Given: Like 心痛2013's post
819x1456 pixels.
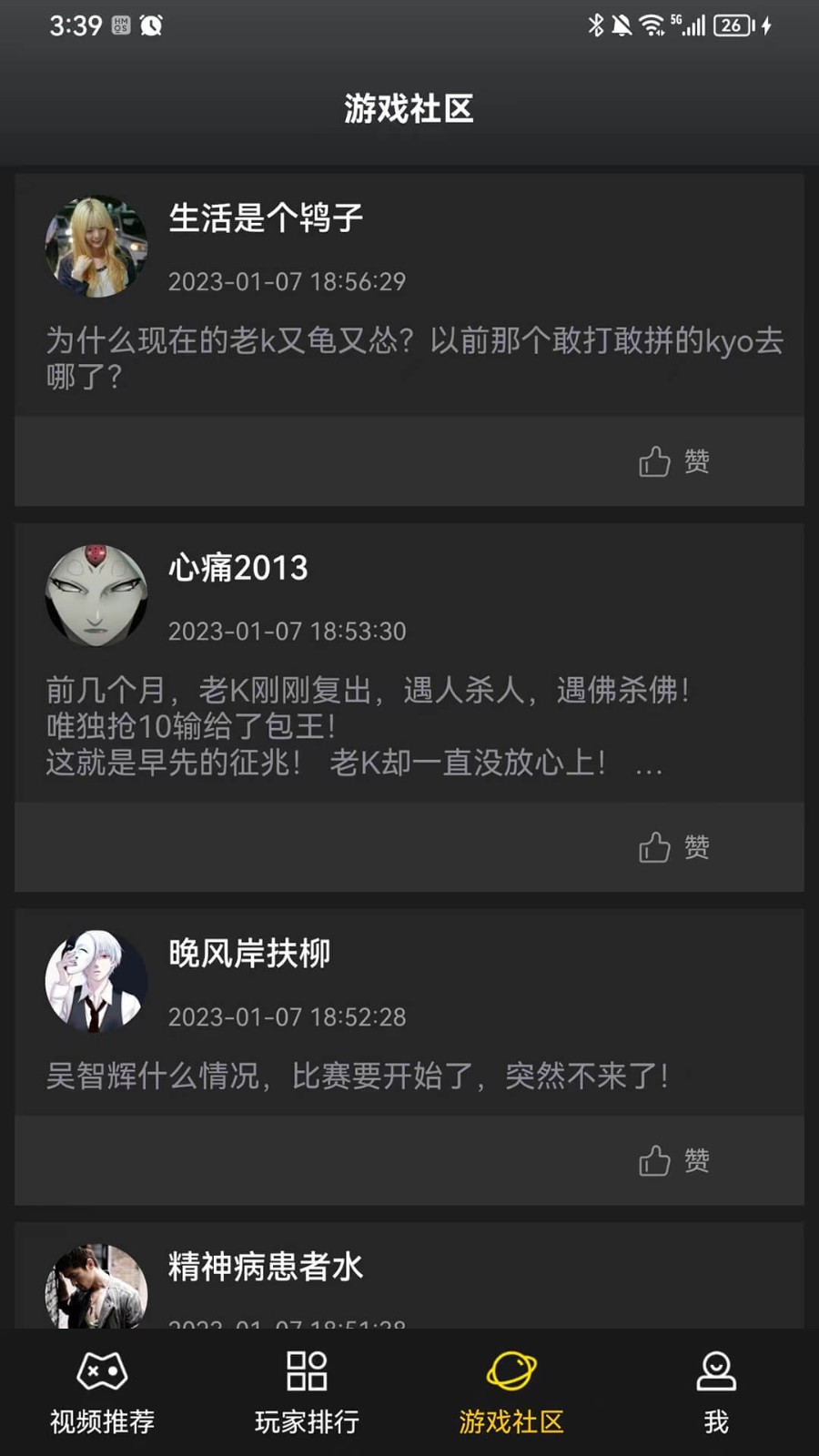Looking at the screenshot, I should tap(673, 847).
